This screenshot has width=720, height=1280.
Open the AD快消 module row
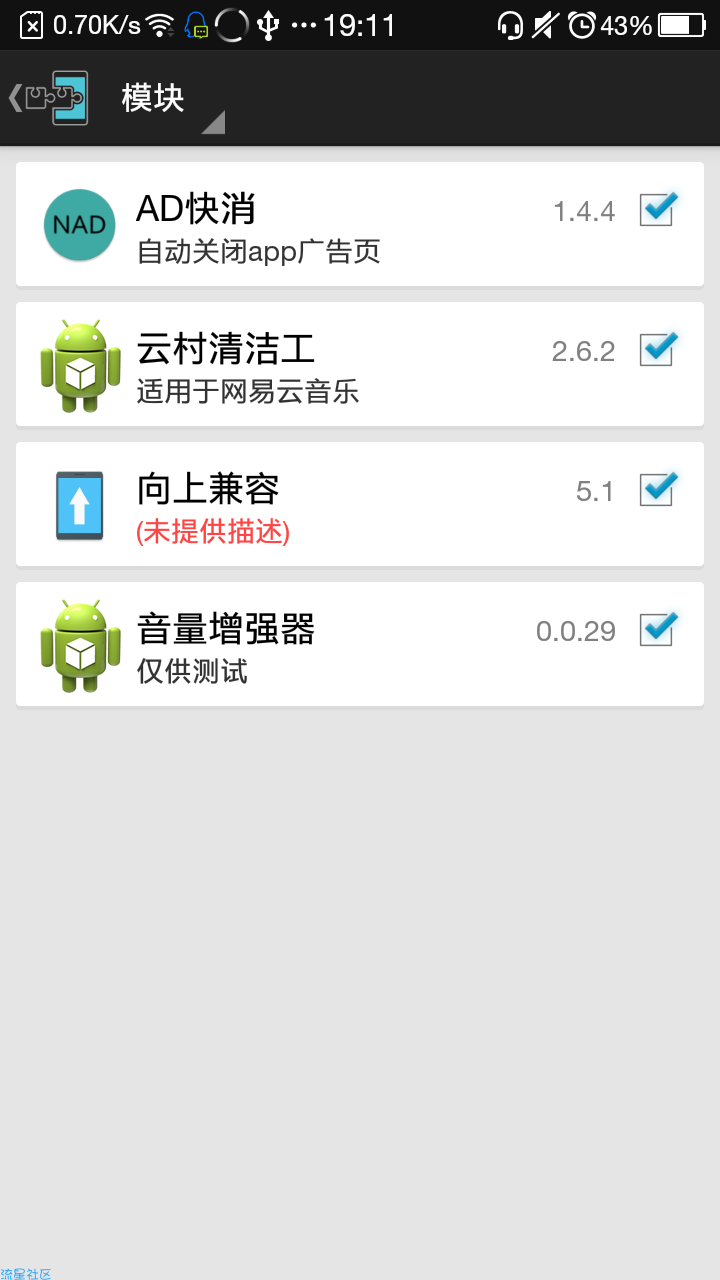360,224
